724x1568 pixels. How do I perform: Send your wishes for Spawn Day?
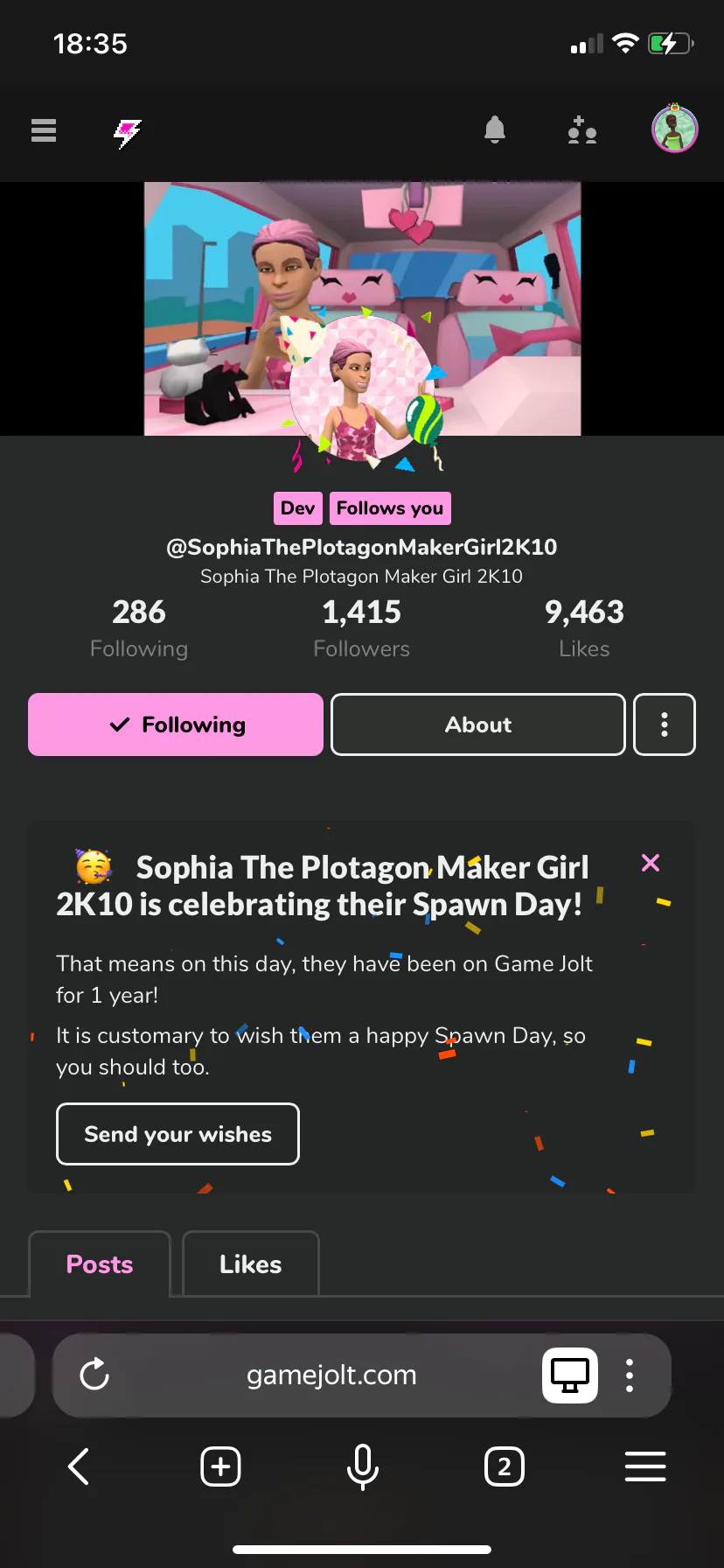178,1134
